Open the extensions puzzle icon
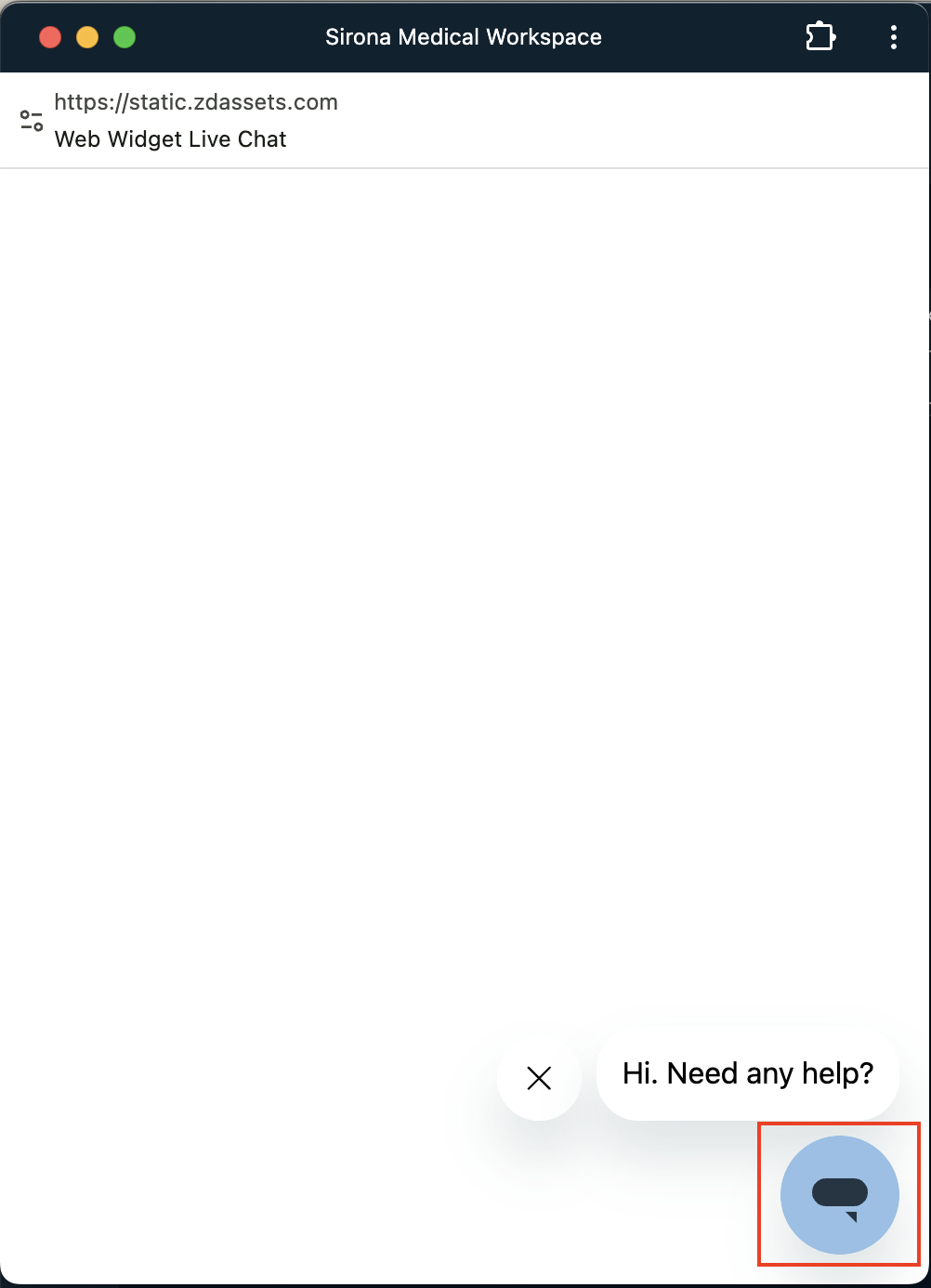This screenshot has width=931, height=1288. click(820, 37)
